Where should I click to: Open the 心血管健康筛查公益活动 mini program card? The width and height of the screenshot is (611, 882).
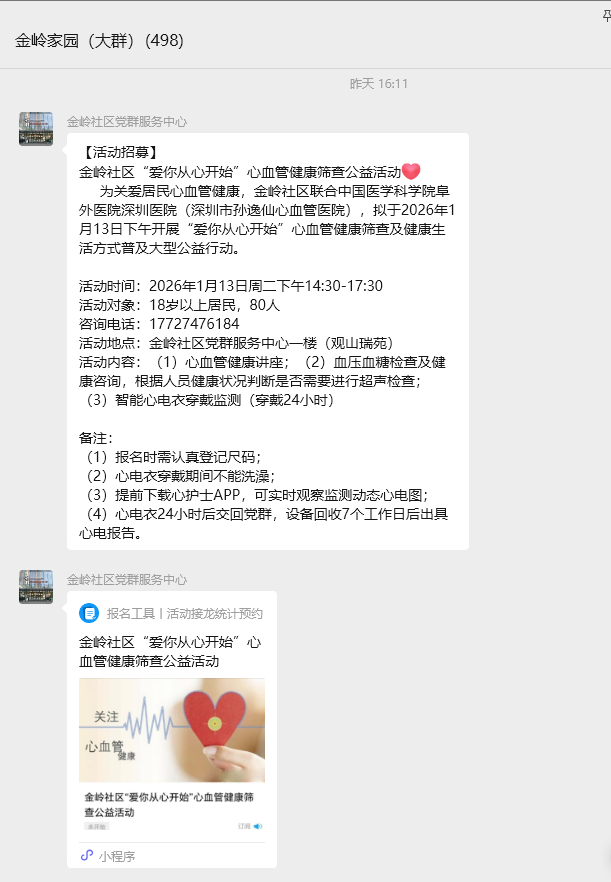172,730
